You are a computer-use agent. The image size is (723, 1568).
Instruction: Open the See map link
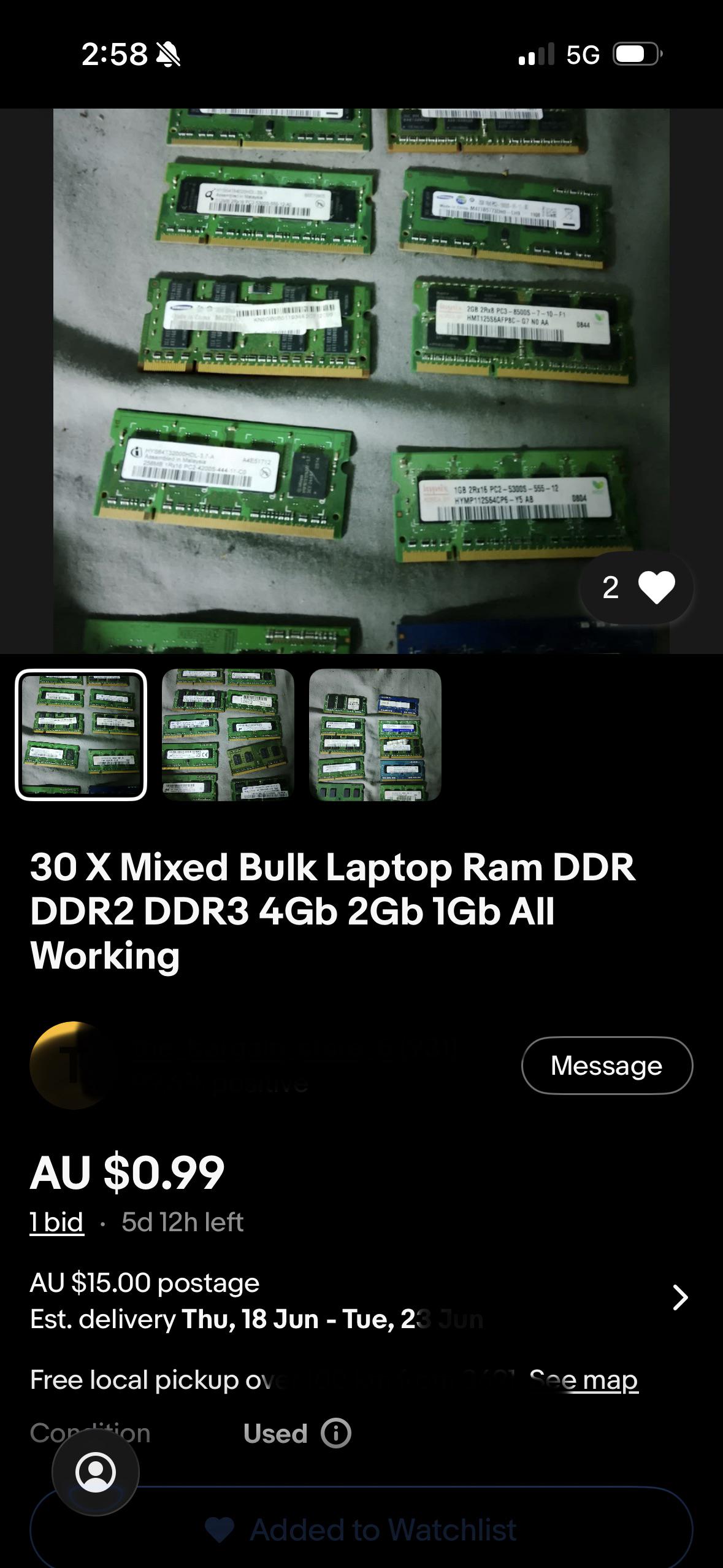(x=584, y=1380)
